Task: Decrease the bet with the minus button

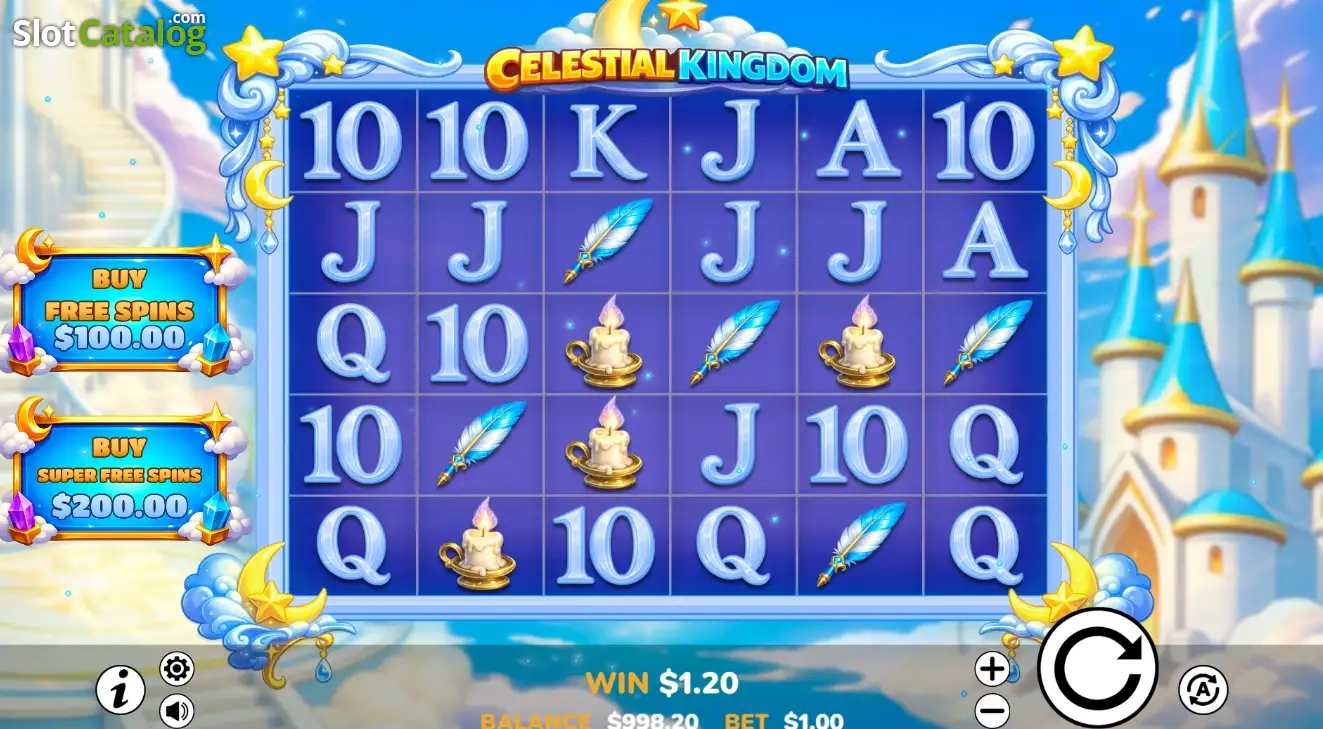Action: click(x=991, y=711)
